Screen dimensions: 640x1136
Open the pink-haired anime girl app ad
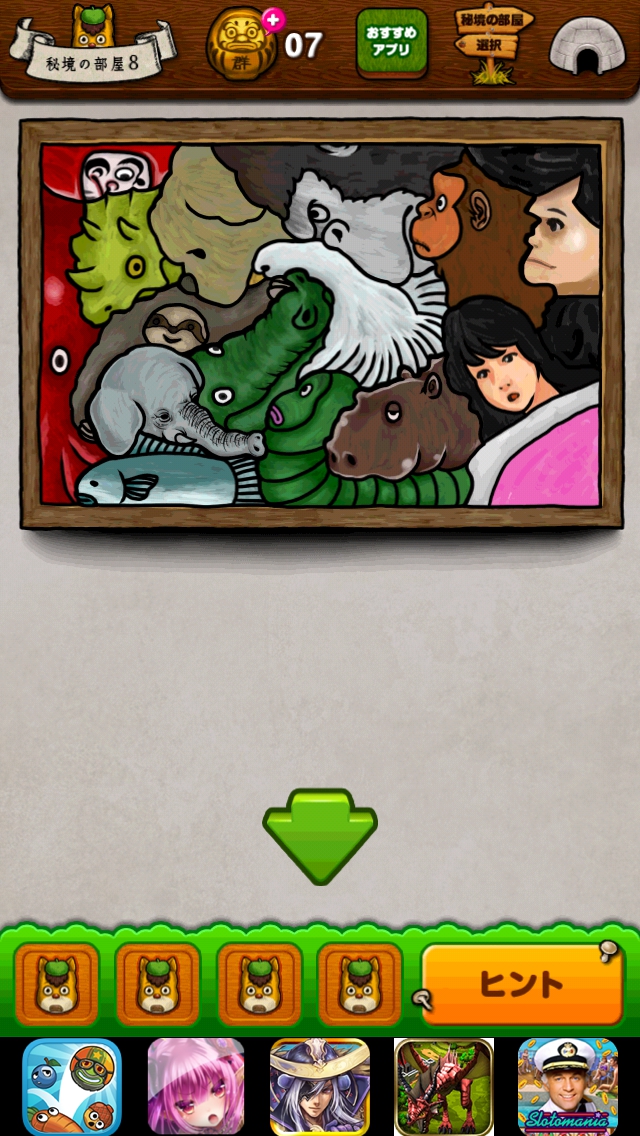[196, 1086]
